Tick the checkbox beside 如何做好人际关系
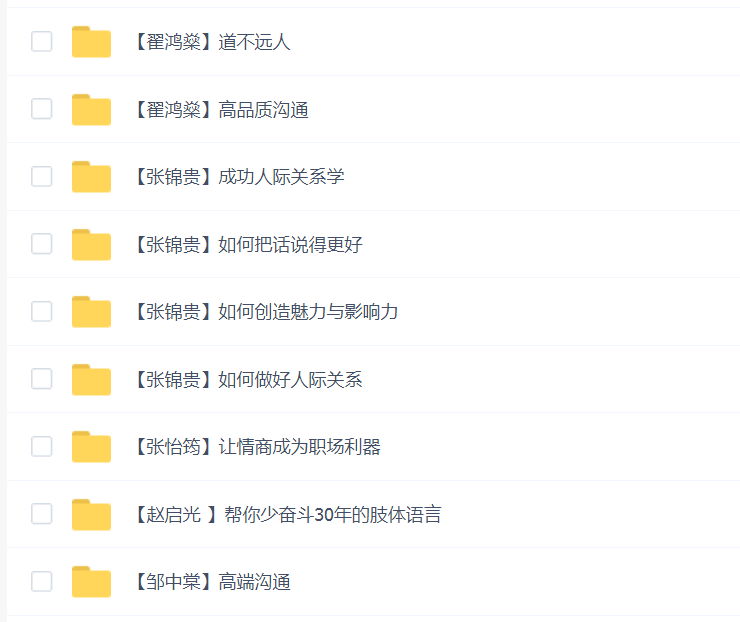This screenshot has height=622, width=740. point(41,379)
